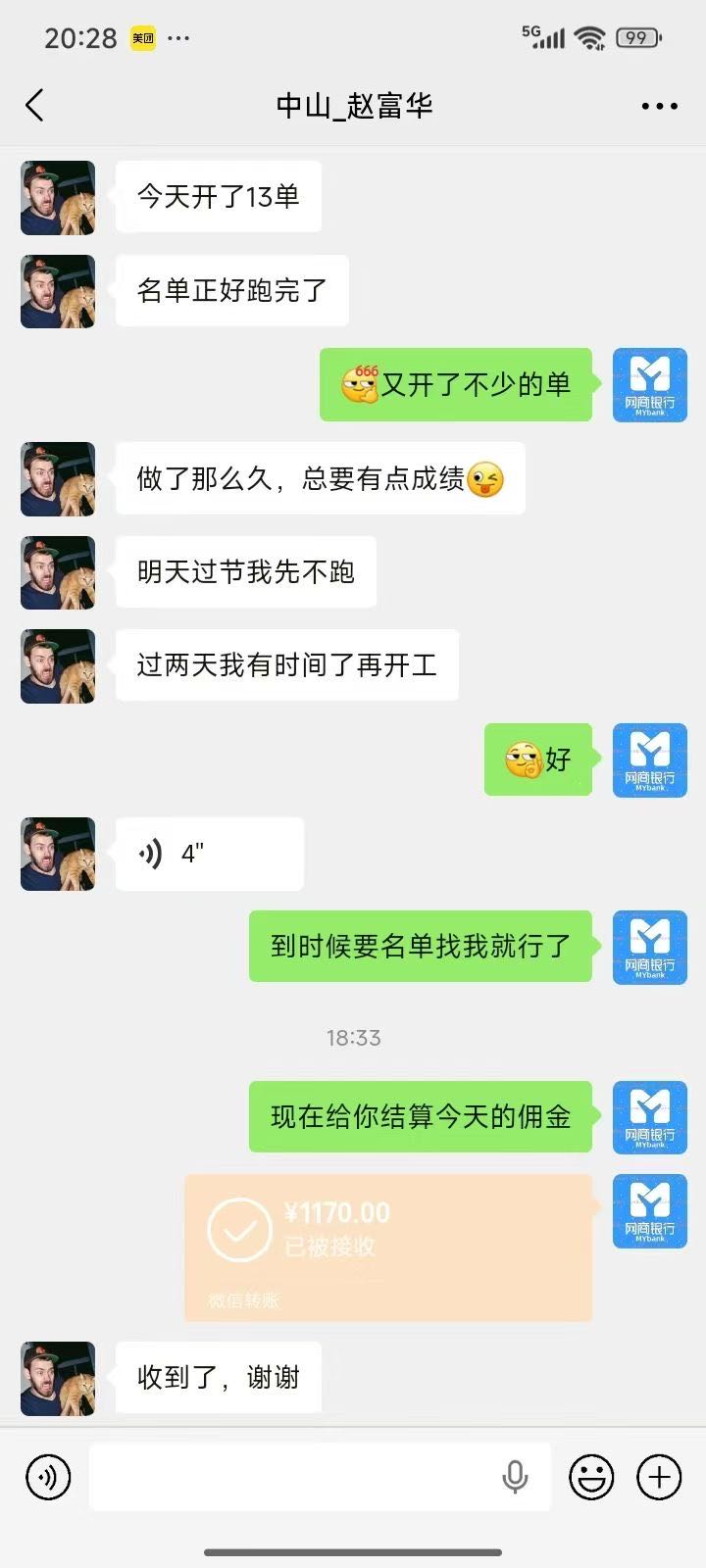Select the voice message mode icon bottom left

click(47, 1477)
